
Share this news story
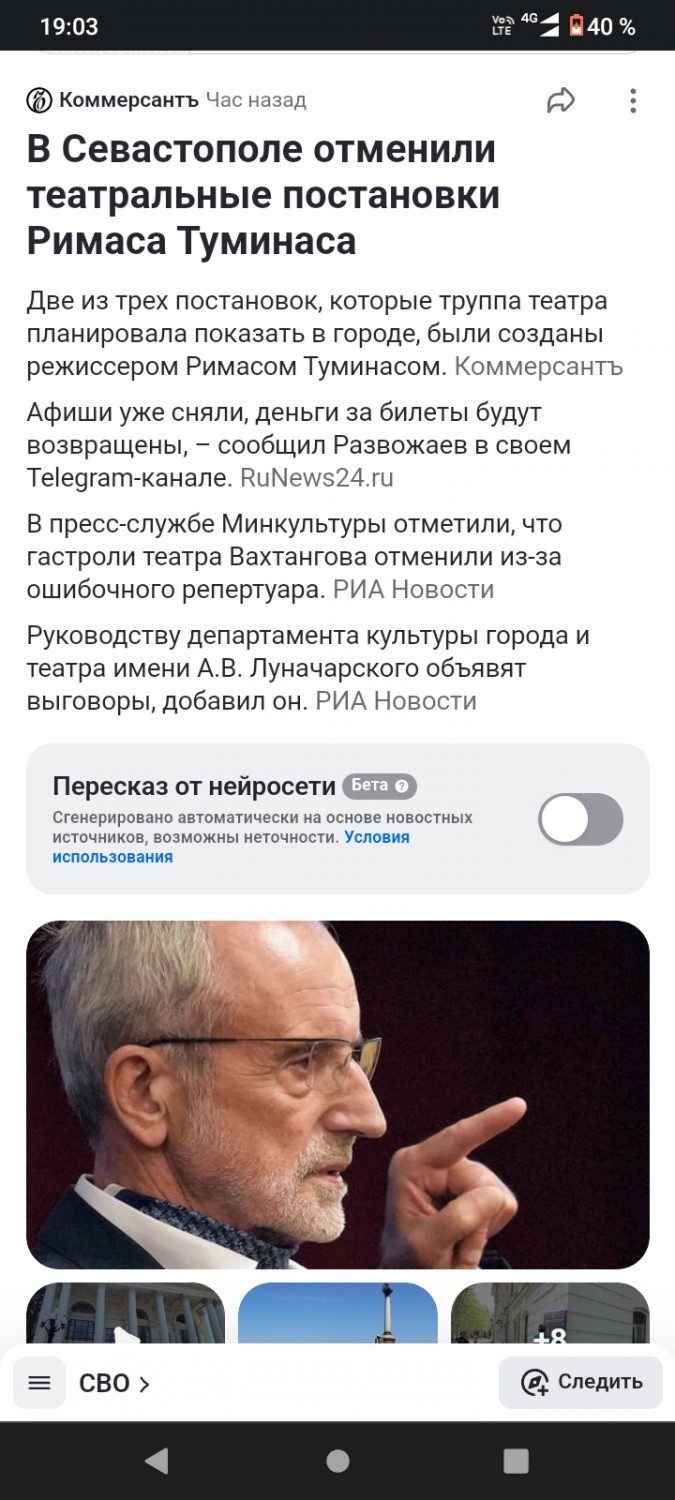pos(561,100)
